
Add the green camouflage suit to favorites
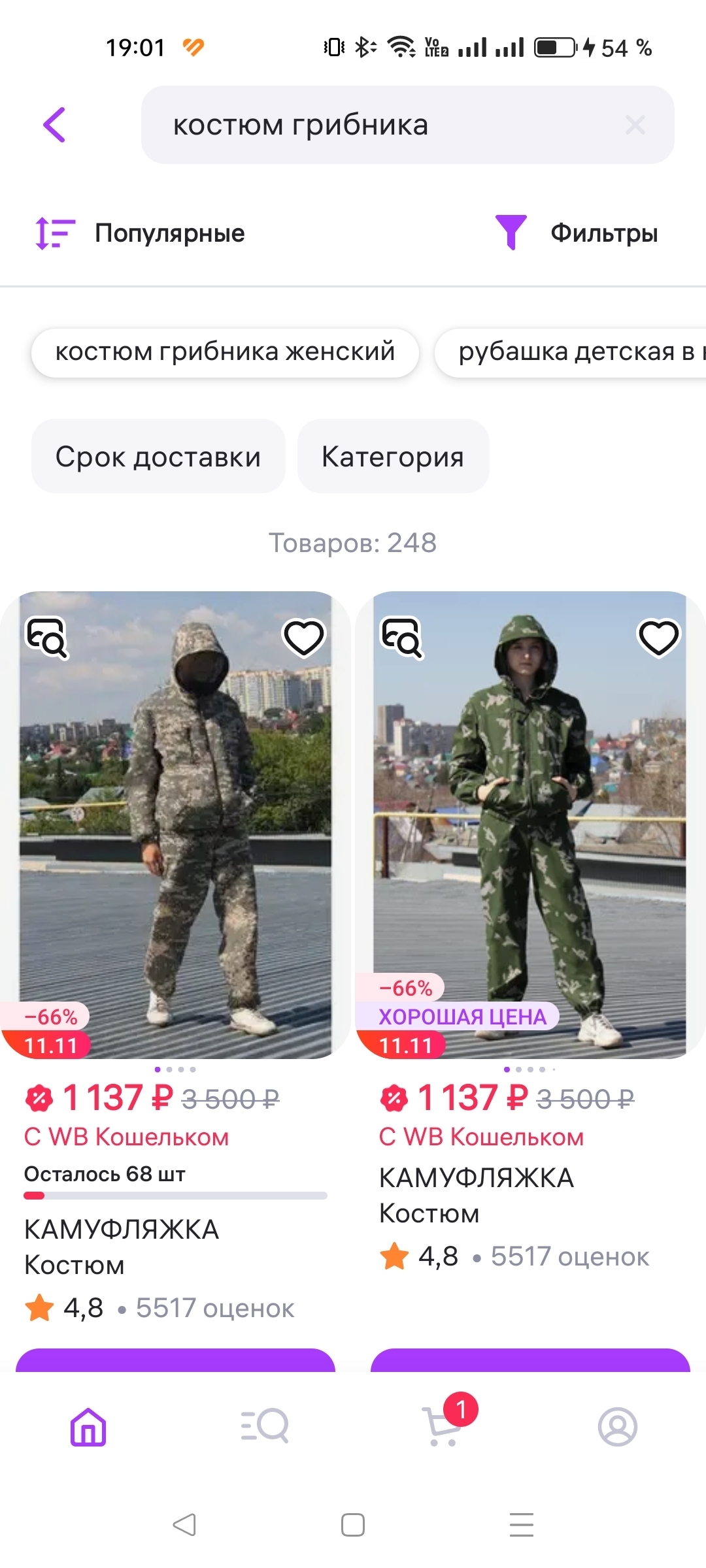point(658,638)
